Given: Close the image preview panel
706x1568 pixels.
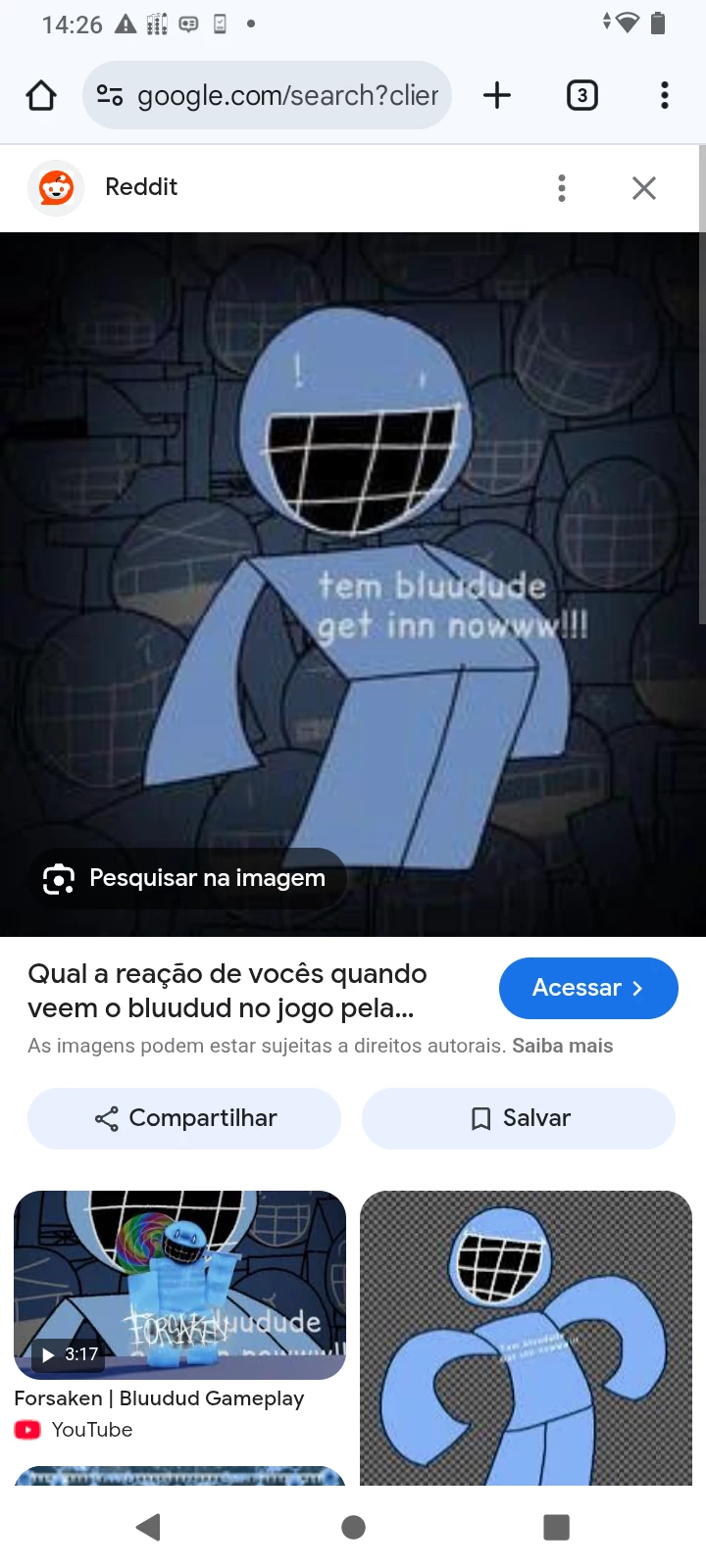Looking at the screenshot, I should coord(643,187).
